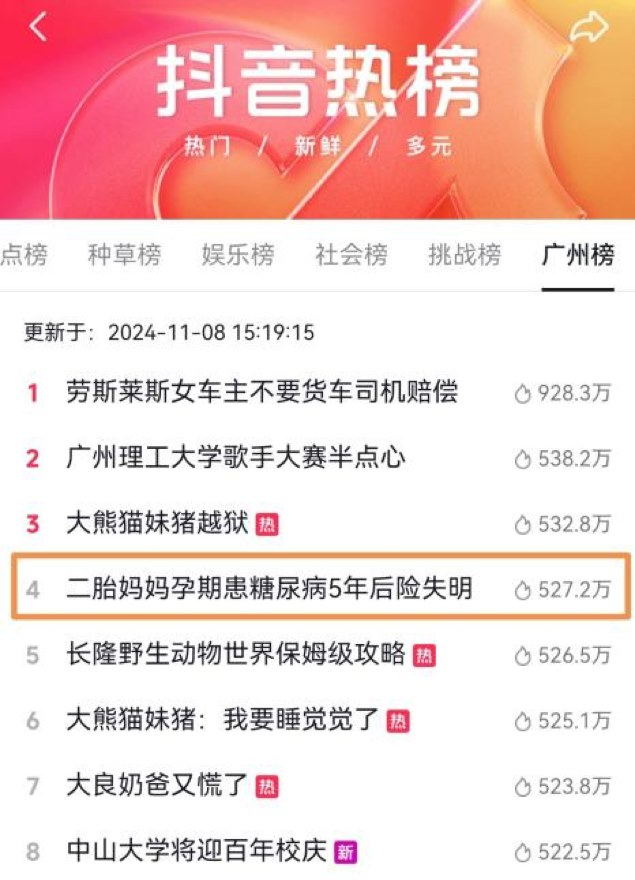Go back using the top-left arrow
The height and width of the screenshot is (880, 635).
38,27
